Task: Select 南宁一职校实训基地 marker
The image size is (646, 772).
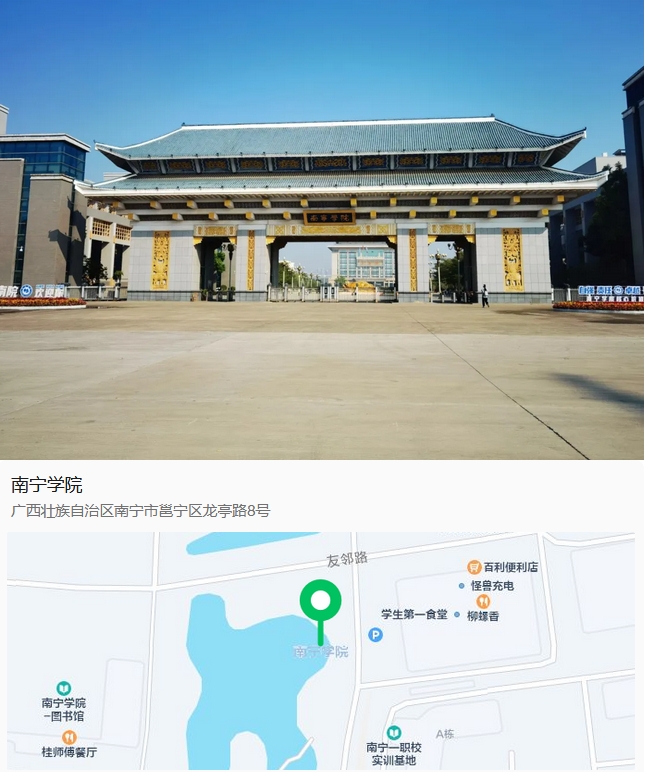Action: click(393, 733)
